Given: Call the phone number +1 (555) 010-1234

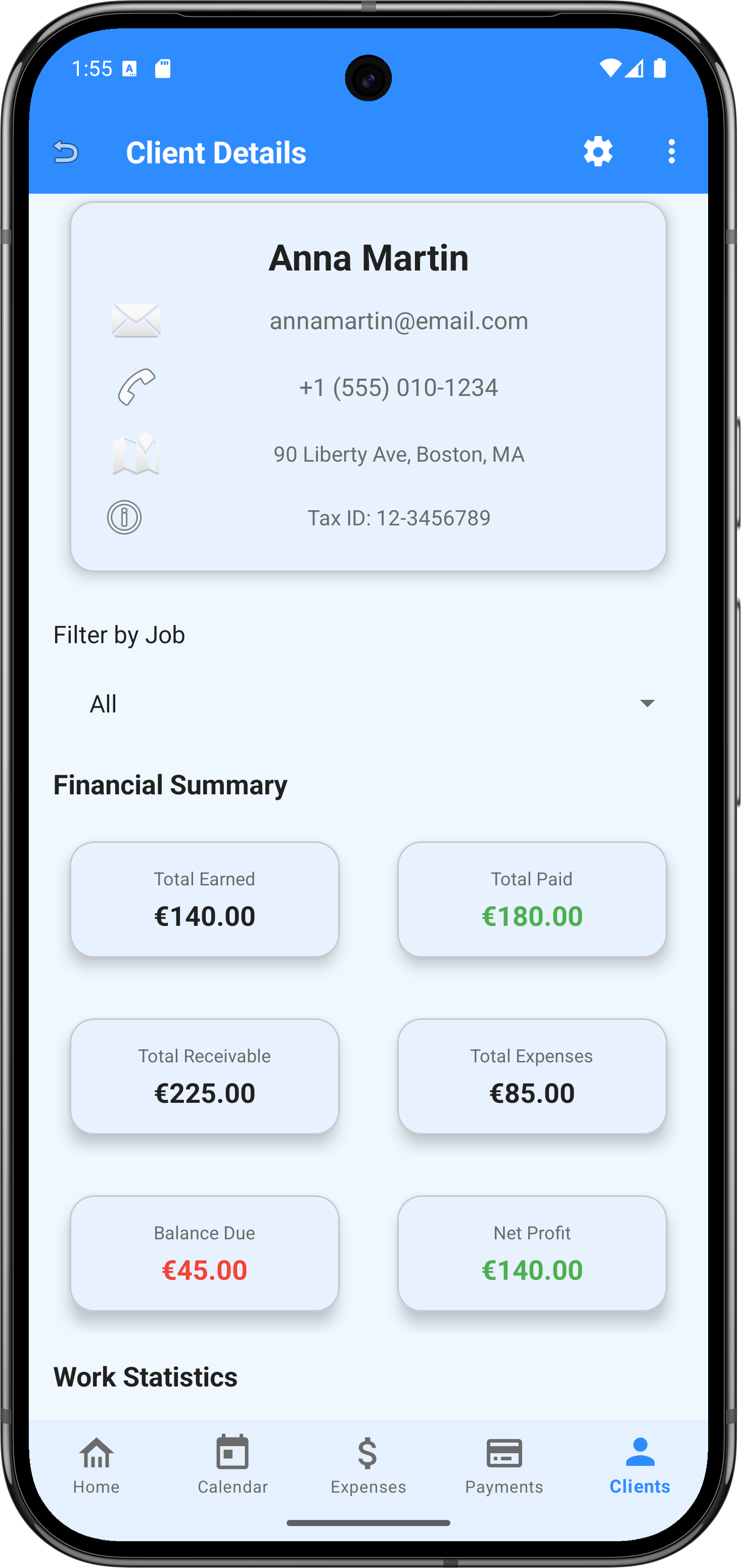Looking at the screenshot, I should pyautogui.click(x=398, y=388).
